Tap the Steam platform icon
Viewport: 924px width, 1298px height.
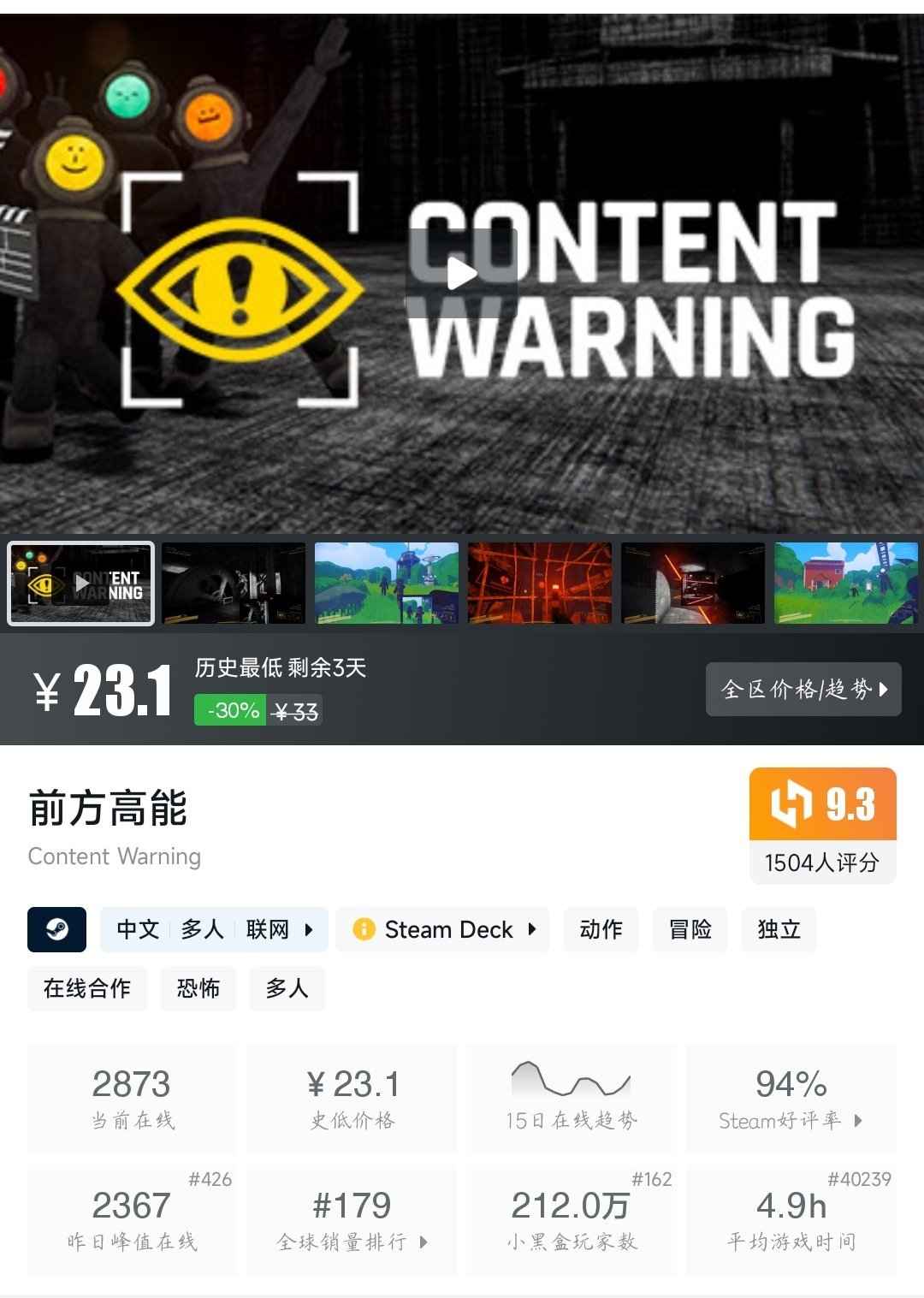click(57, 929)
